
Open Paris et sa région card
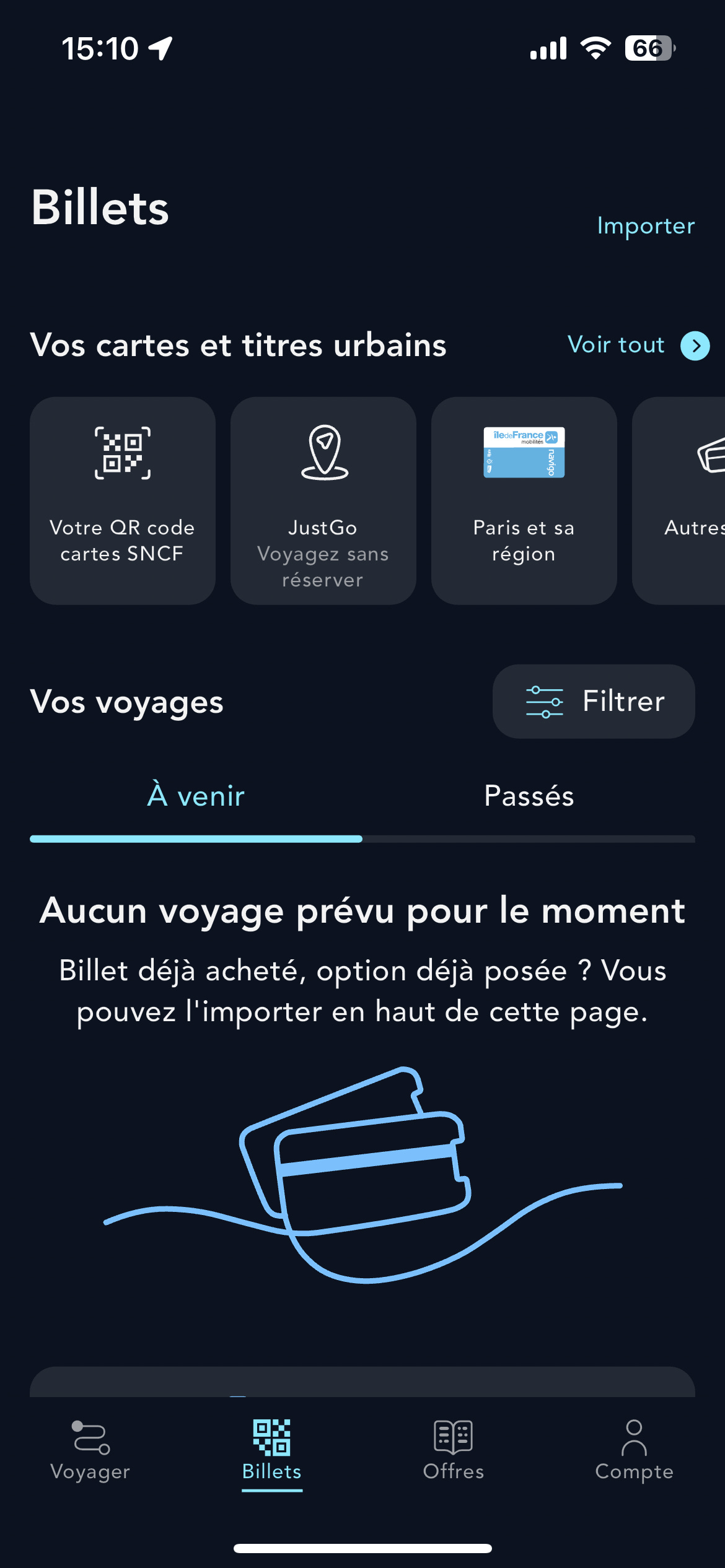tap(524, 500)
